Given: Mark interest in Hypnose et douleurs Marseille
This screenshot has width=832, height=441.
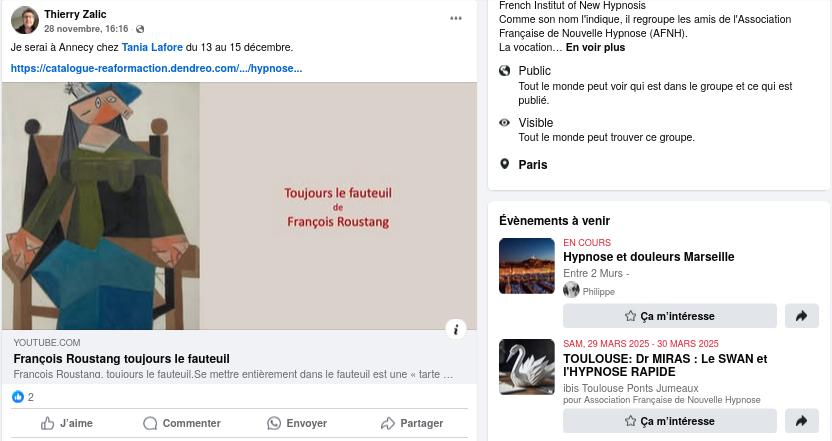Looking at the screenshot, I should (670, 316).
